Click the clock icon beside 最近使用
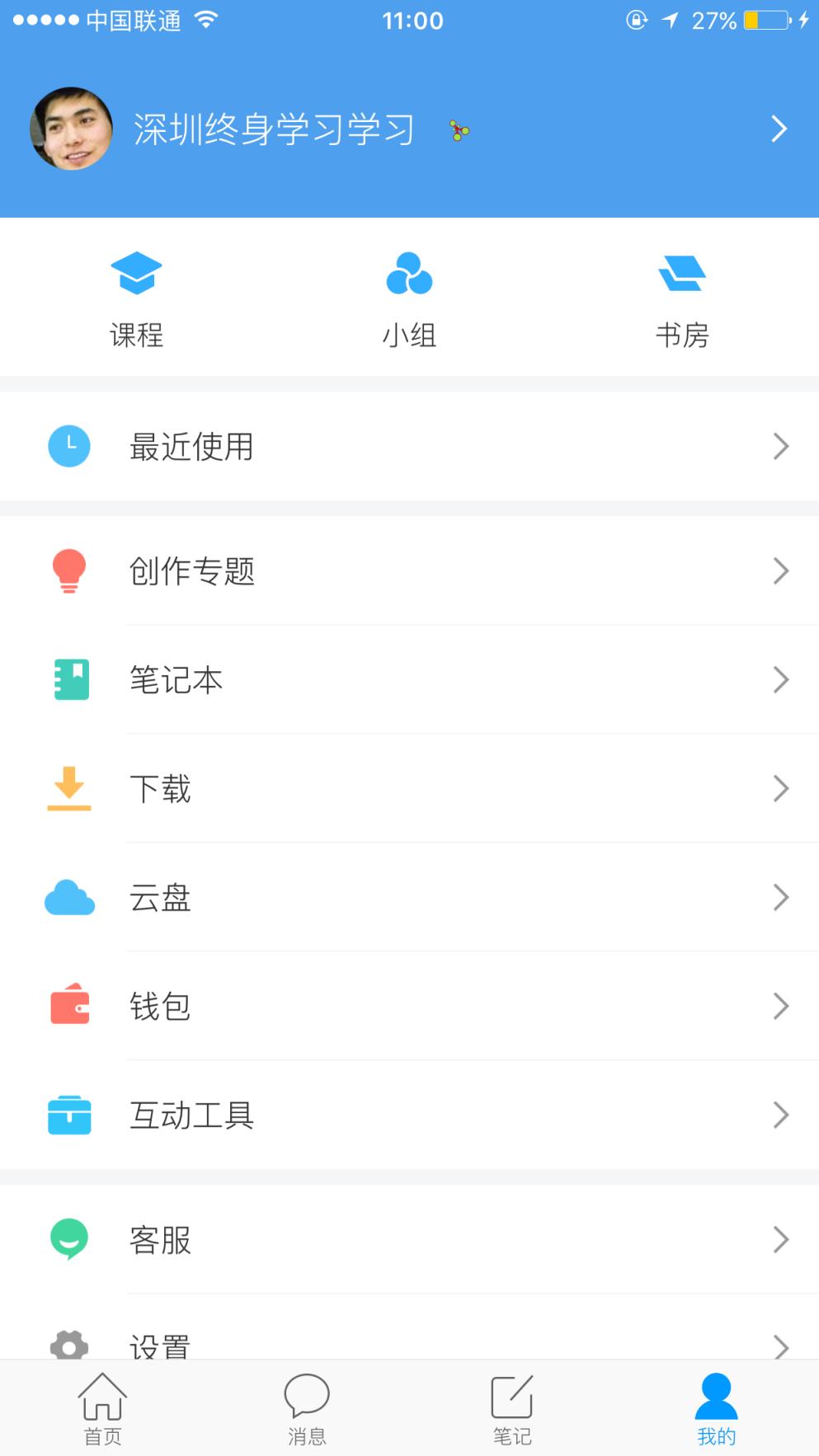 69,446
